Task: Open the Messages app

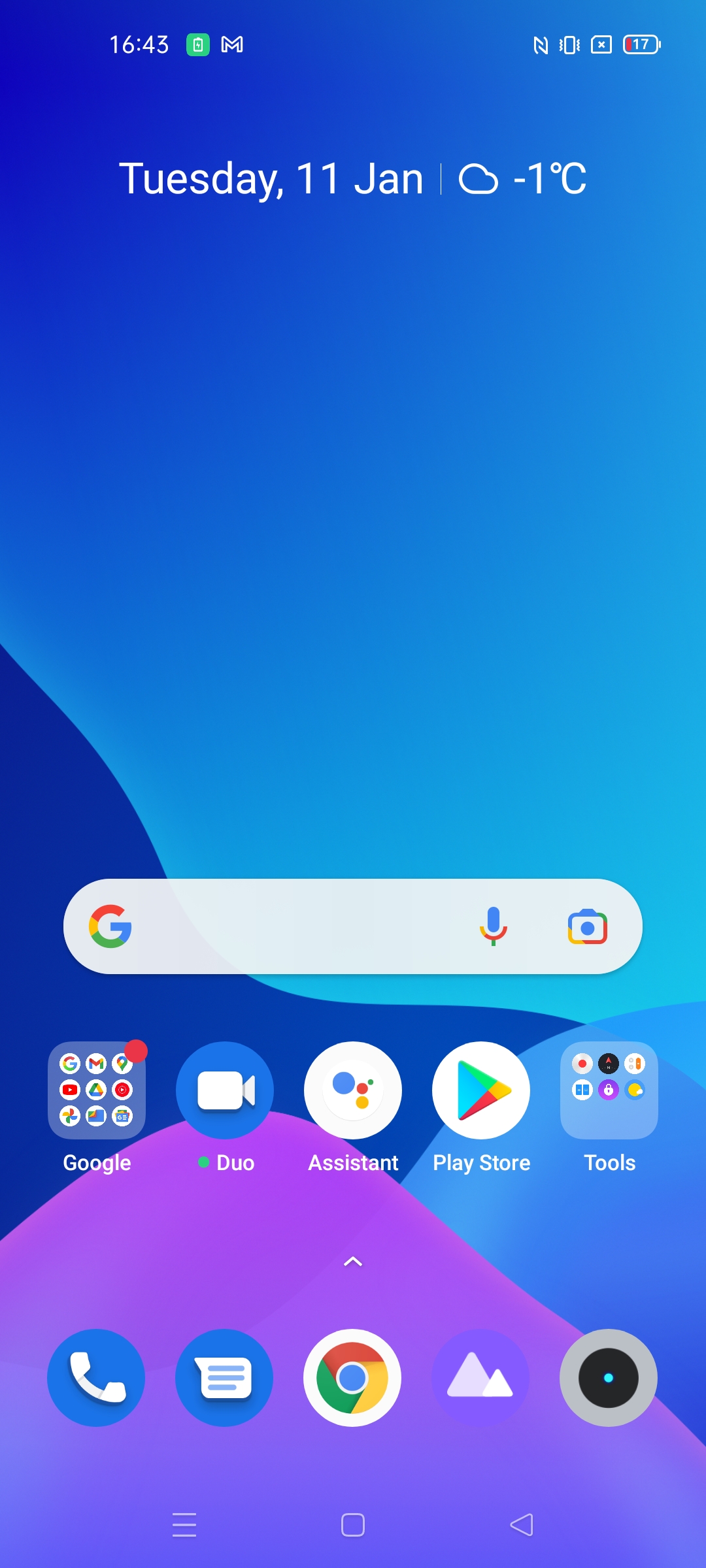Action: (x=224, y=1377)
